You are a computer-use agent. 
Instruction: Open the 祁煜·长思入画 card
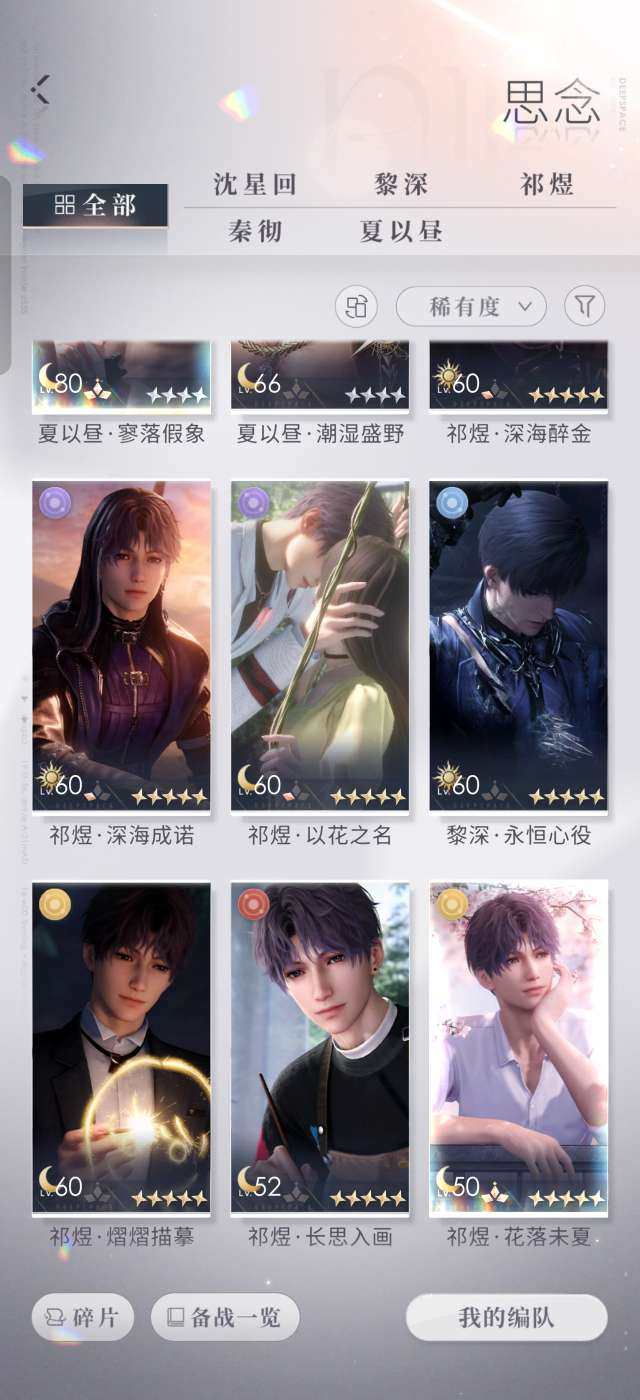[320, 1047]
